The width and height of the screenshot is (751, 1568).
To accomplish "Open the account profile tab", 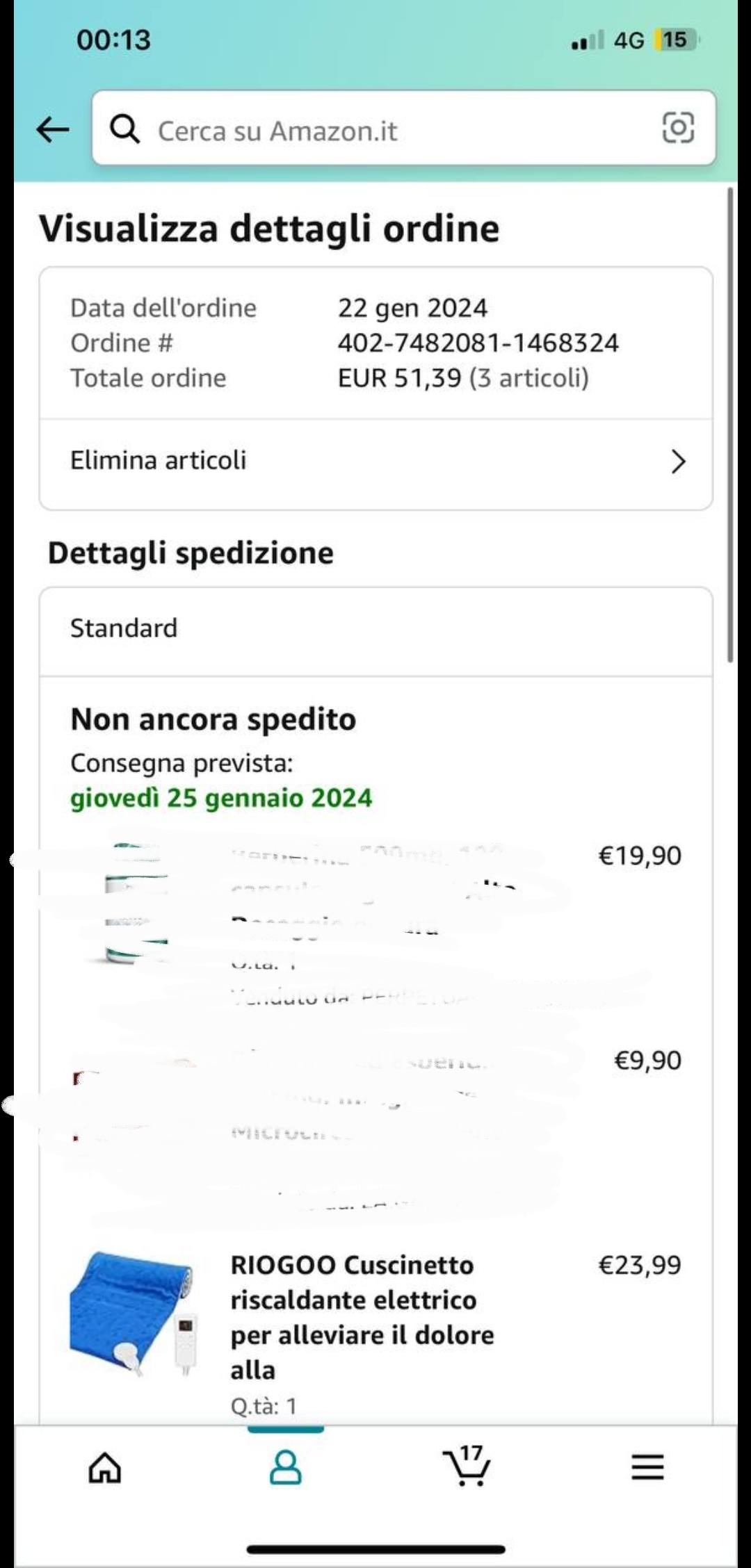I will [x=285, y=1468].
